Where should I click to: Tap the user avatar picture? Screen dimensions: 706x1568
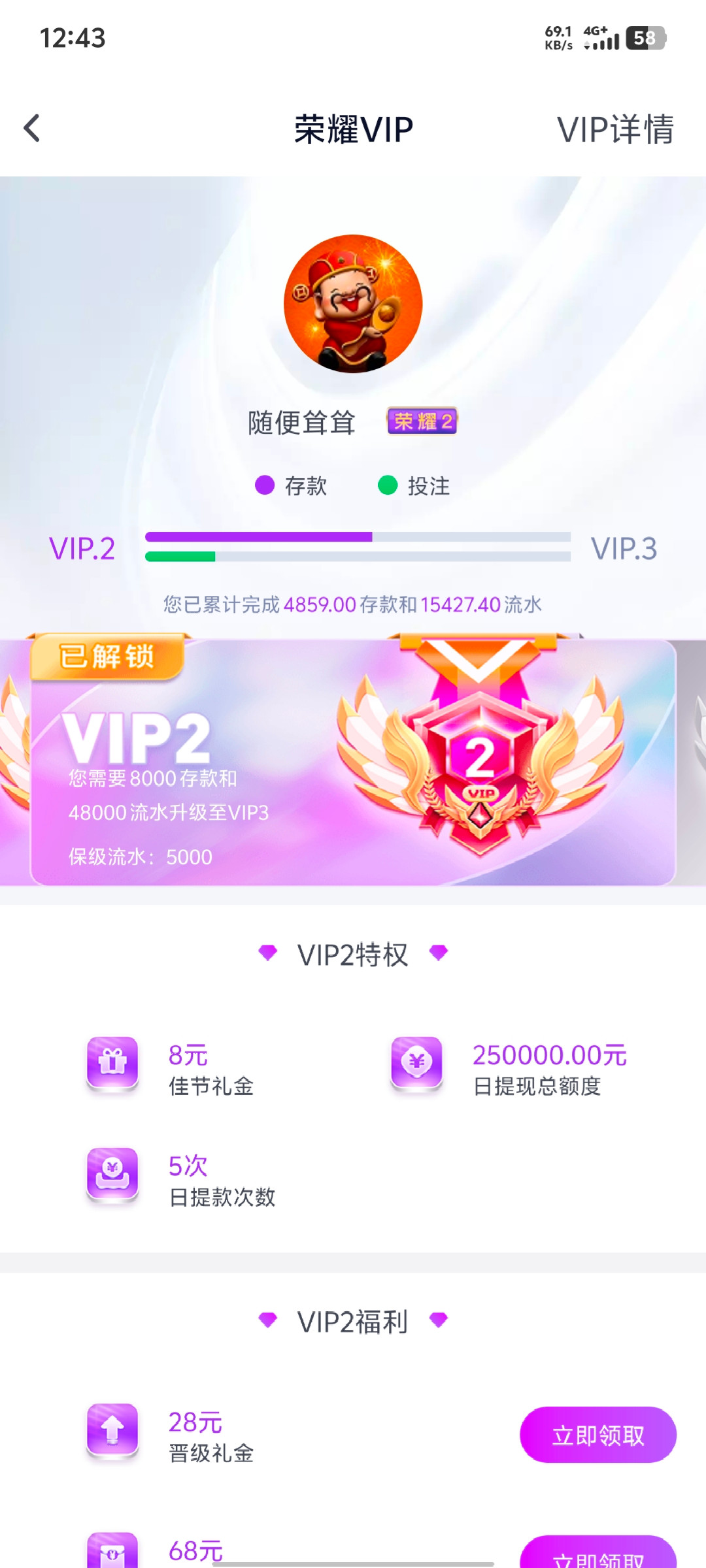click(x=353, y=304)
